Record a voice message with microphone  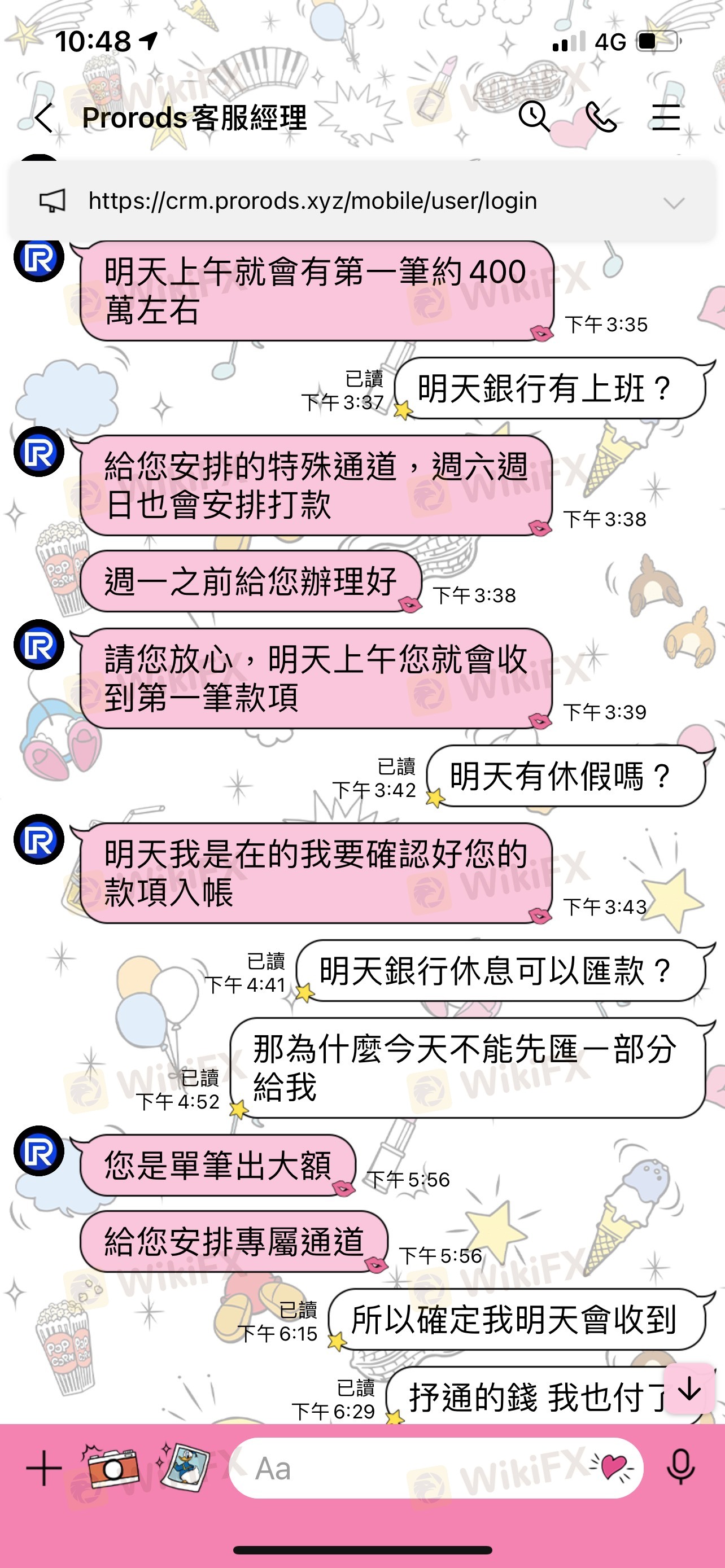680,1468
